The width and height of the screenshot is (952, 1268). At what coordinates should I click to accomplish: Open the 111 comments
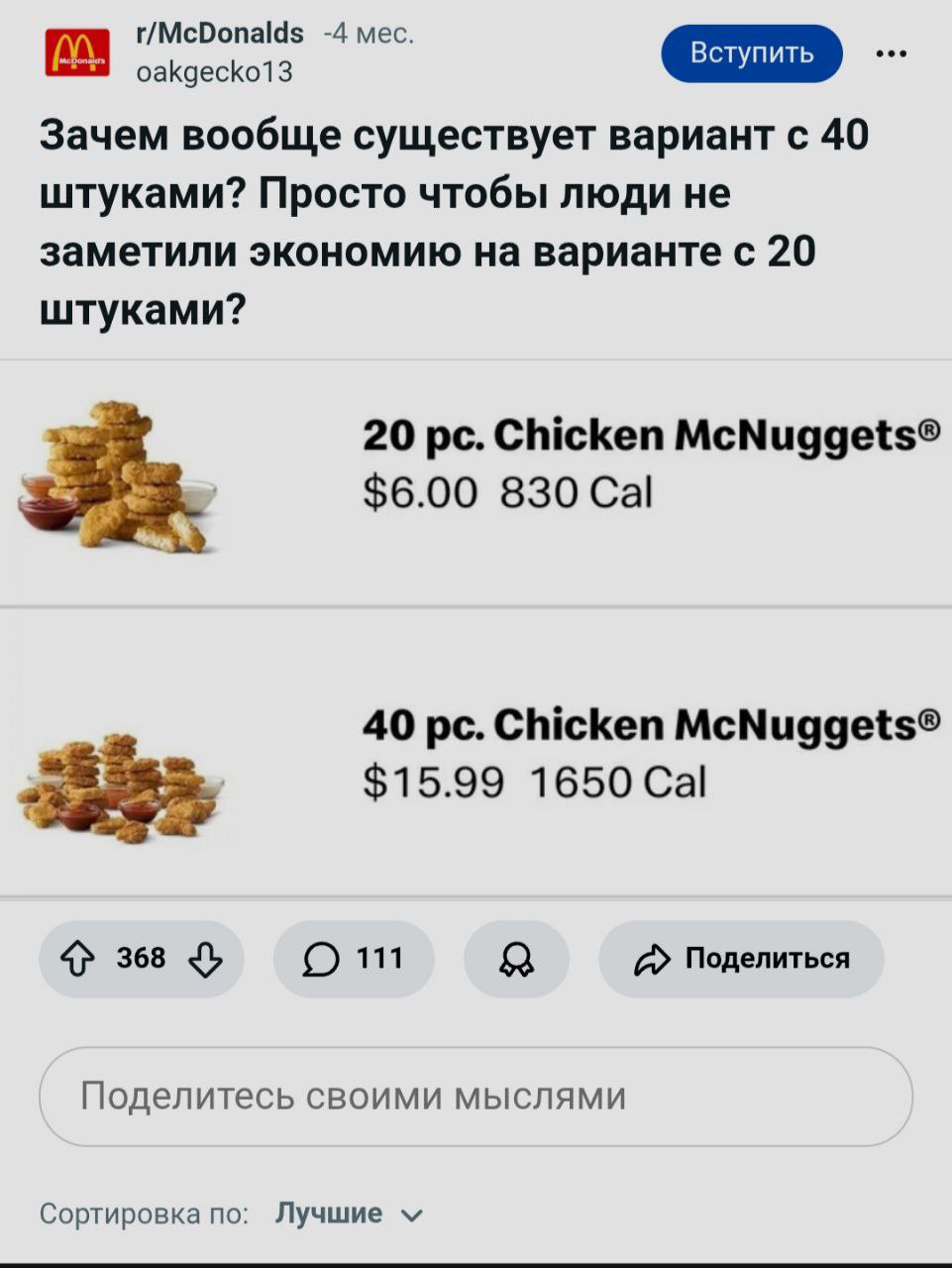coord(354,958)
